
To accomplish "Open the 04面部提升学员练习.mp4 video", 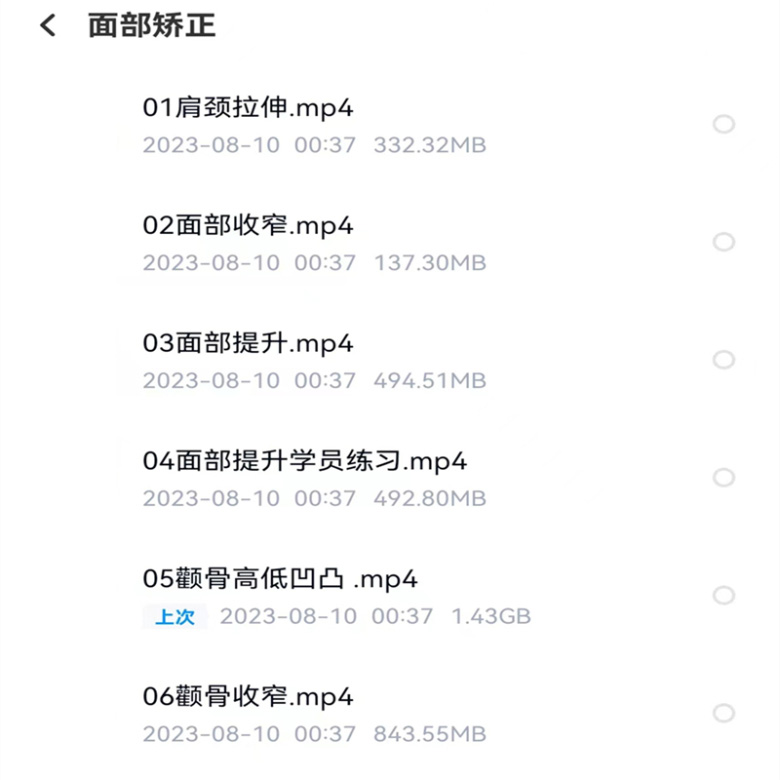I will tap(305, 461).
